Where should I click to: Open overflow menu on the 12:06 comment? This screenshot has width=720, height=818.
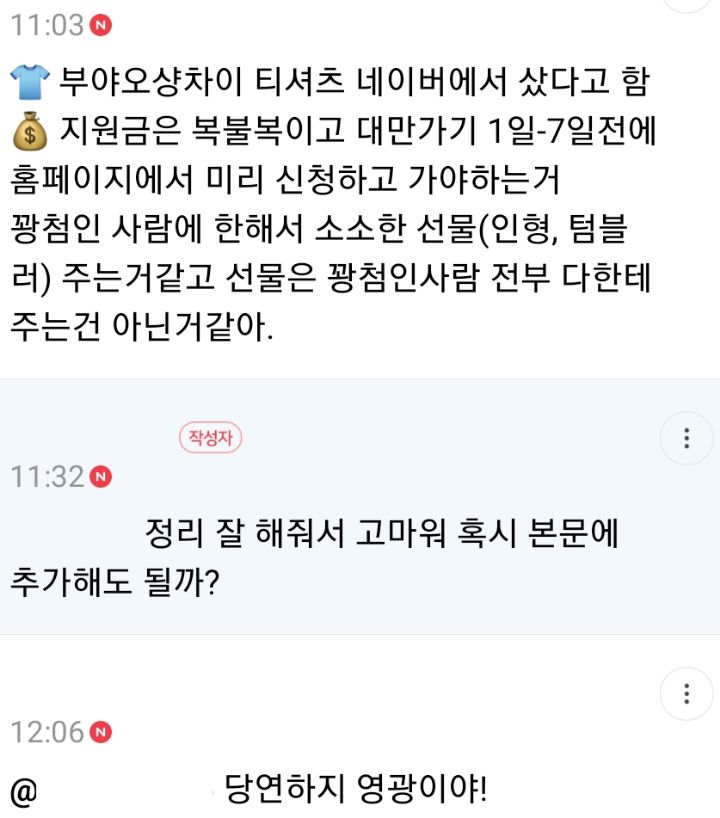point(687,694)
